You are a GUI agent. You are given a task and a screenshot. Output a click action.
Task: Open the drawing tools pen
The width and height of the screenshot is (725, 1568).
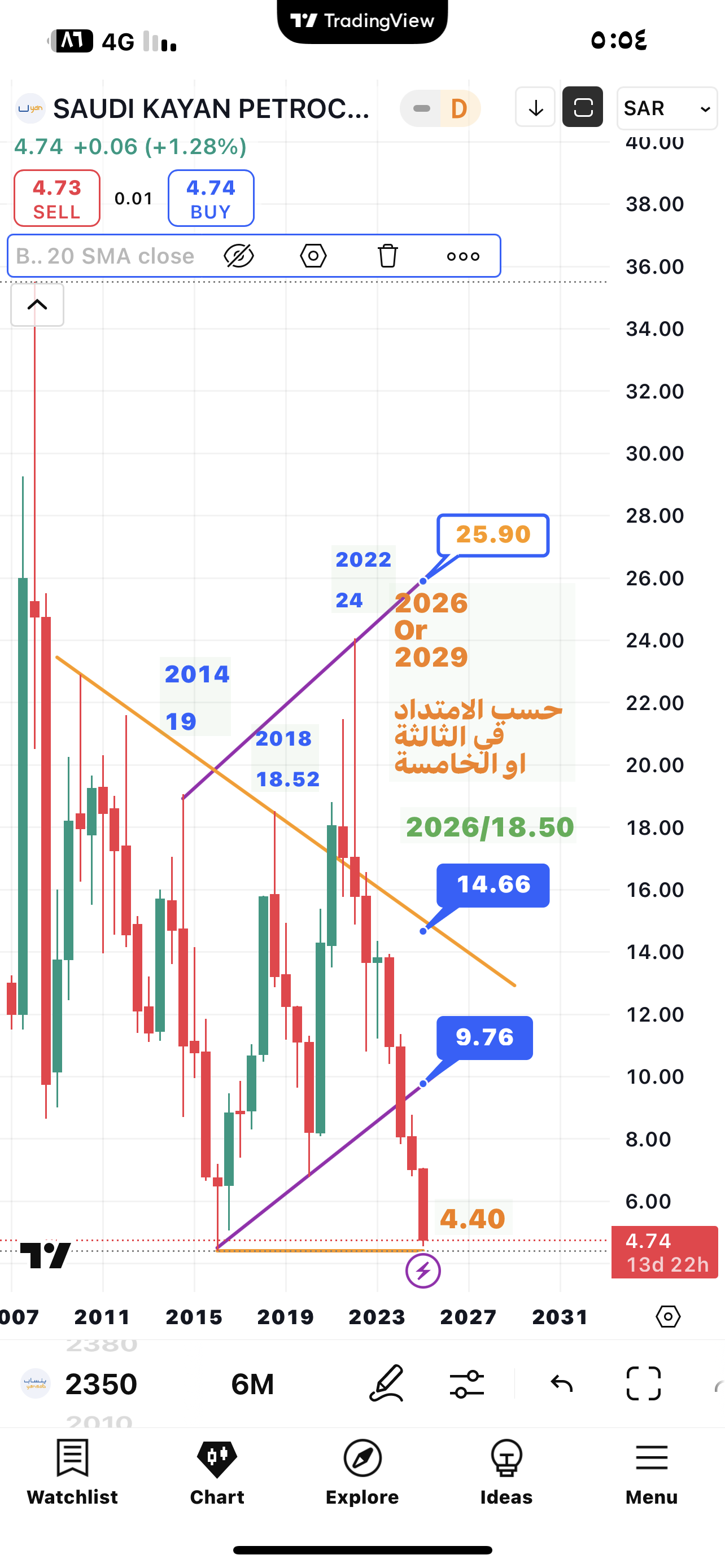point(387,1383)
